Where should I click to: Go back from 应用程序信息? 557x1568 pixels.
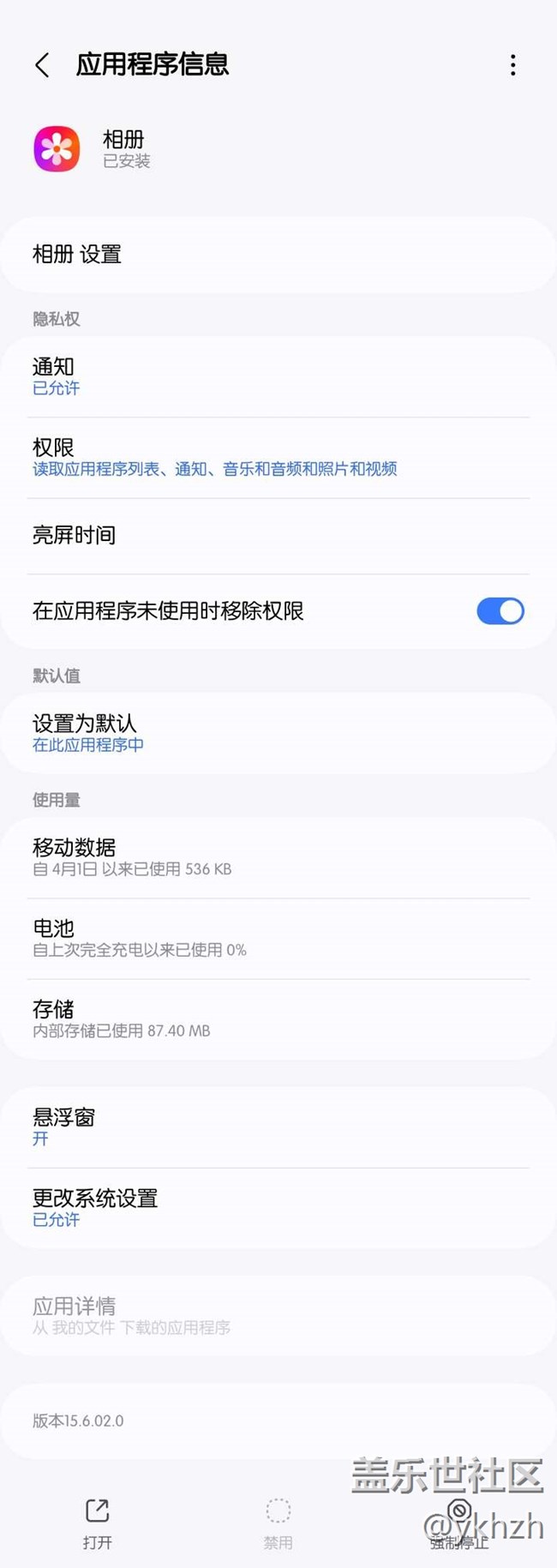pos(42,65)
